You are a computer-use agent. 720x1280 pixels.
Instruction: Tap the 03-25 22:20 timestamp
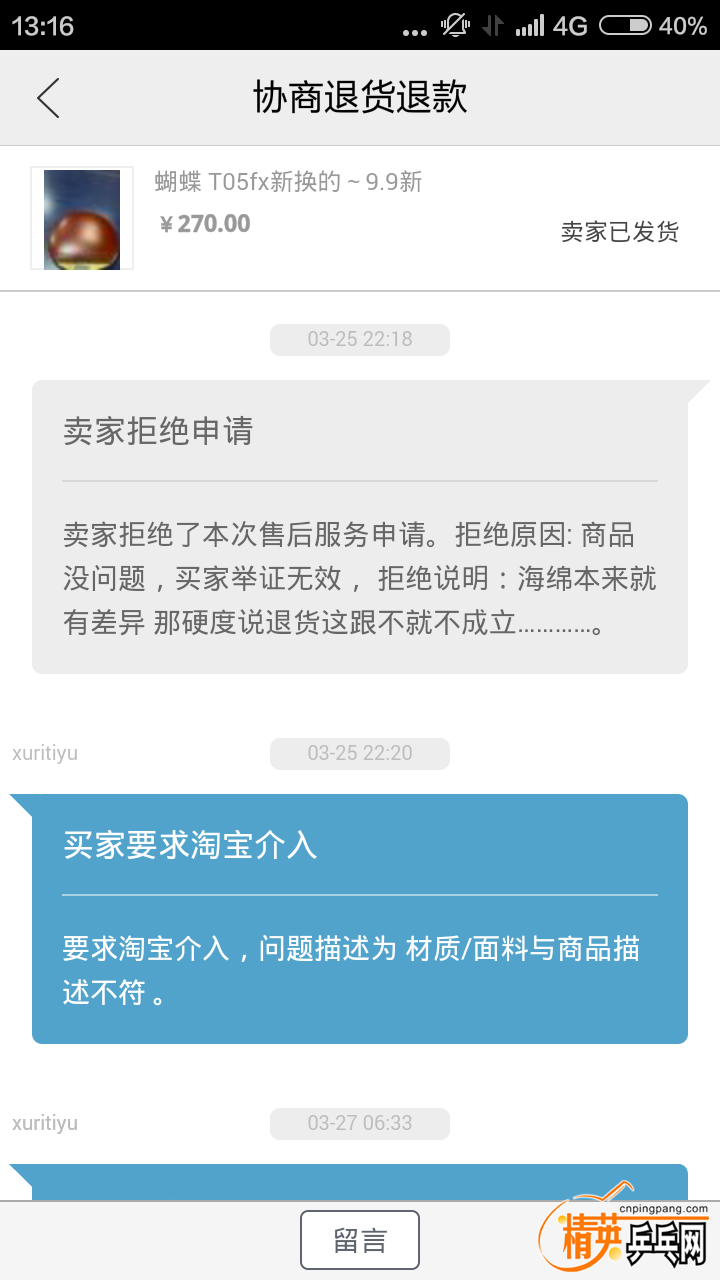[360, 754]
